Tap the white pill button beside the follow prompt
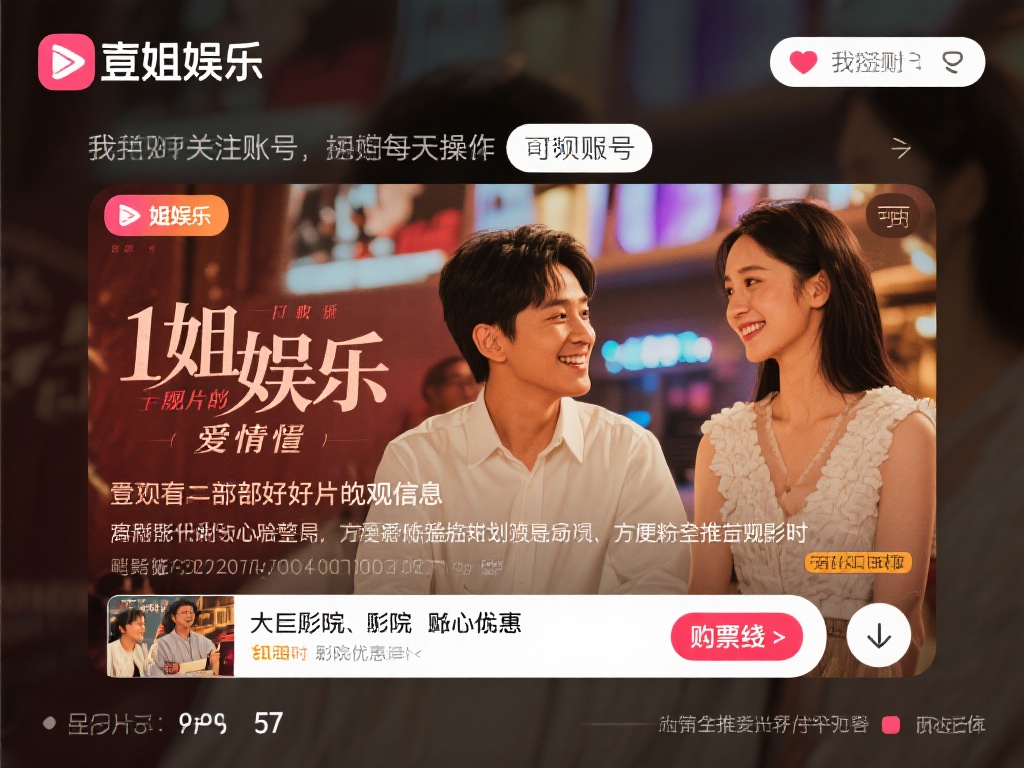Image resolution: width=1024 pixels, height=768 pixels. coord(579,149)
